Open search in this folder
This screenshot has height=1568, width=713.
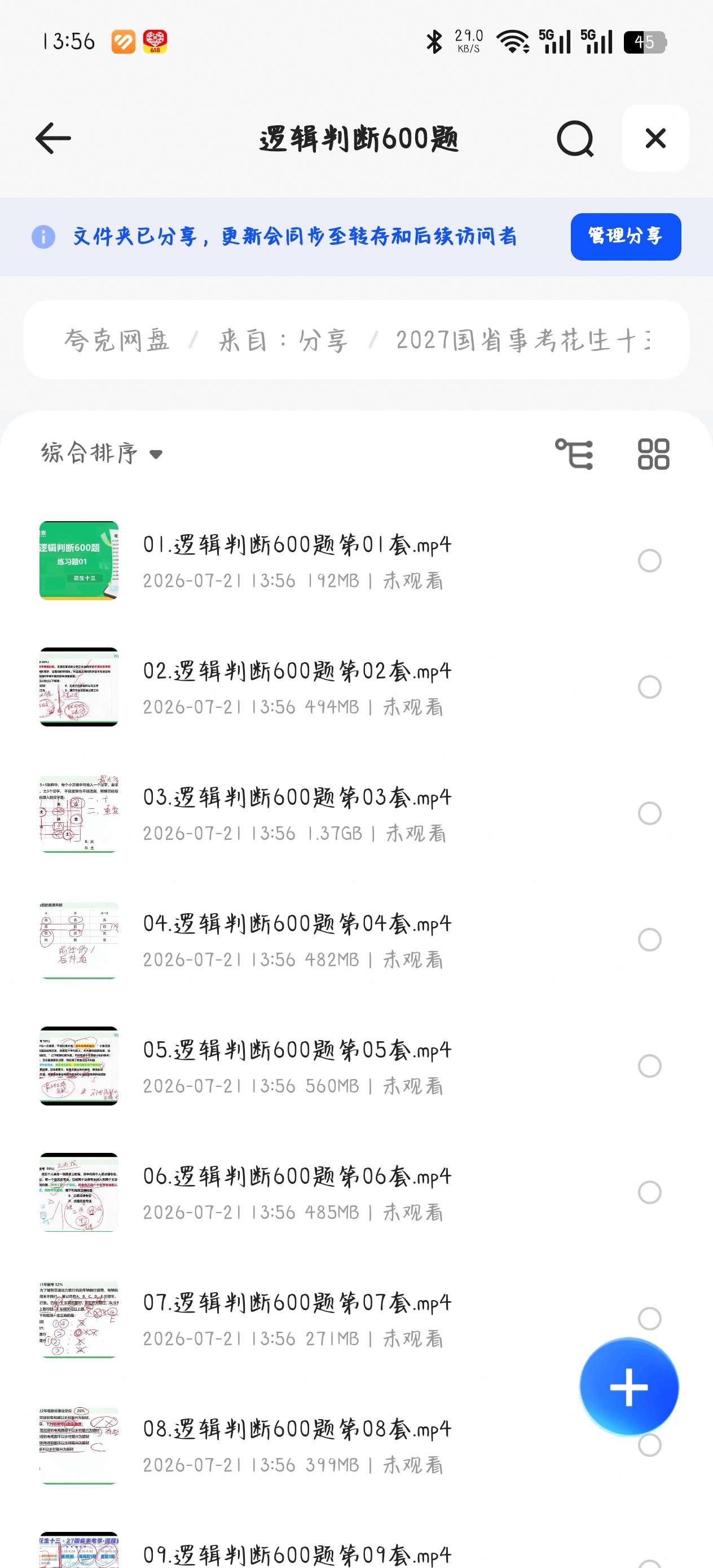click(x=575, y=138)
